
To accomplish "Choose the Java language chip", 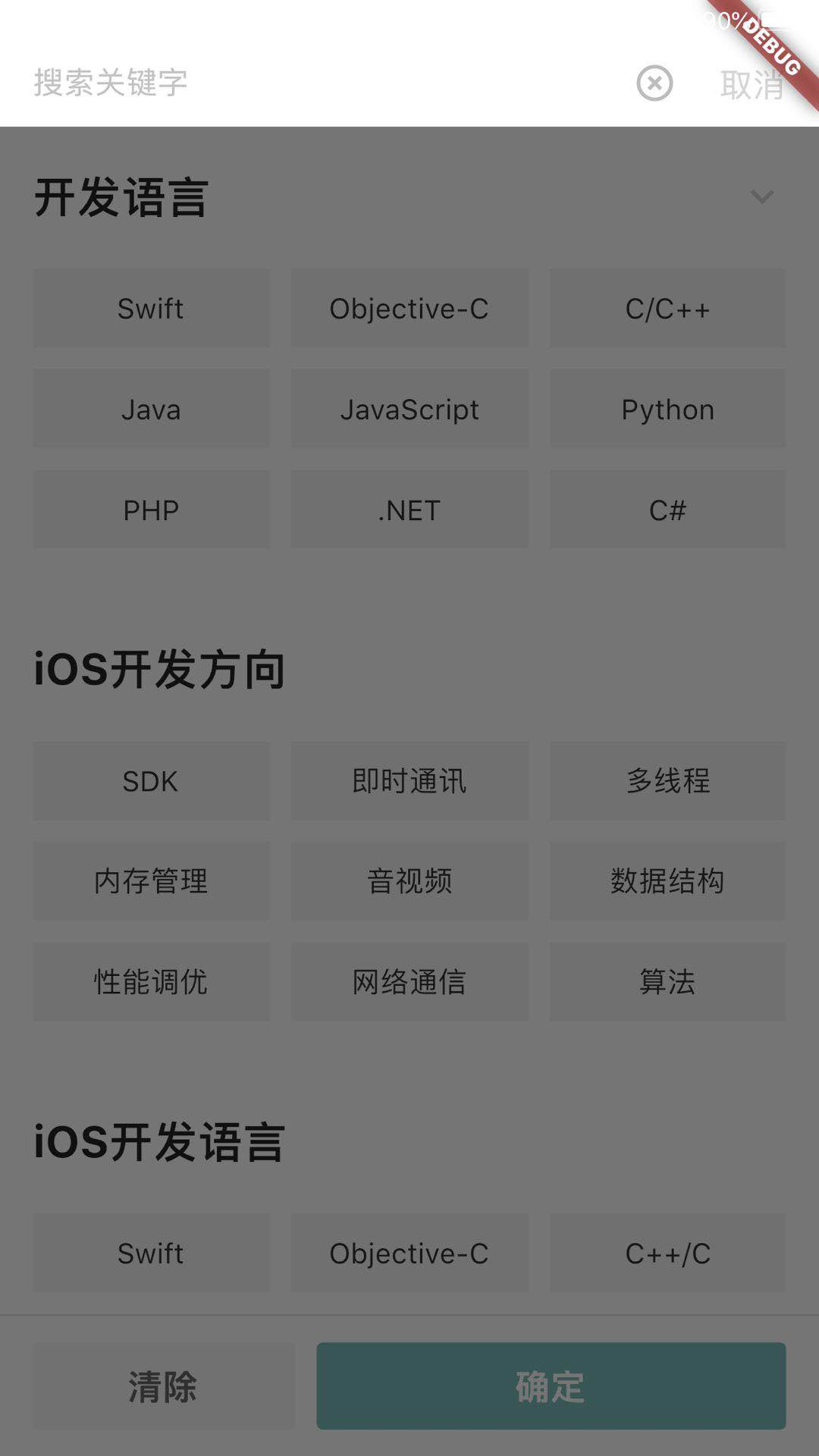I will coord(151,409).
